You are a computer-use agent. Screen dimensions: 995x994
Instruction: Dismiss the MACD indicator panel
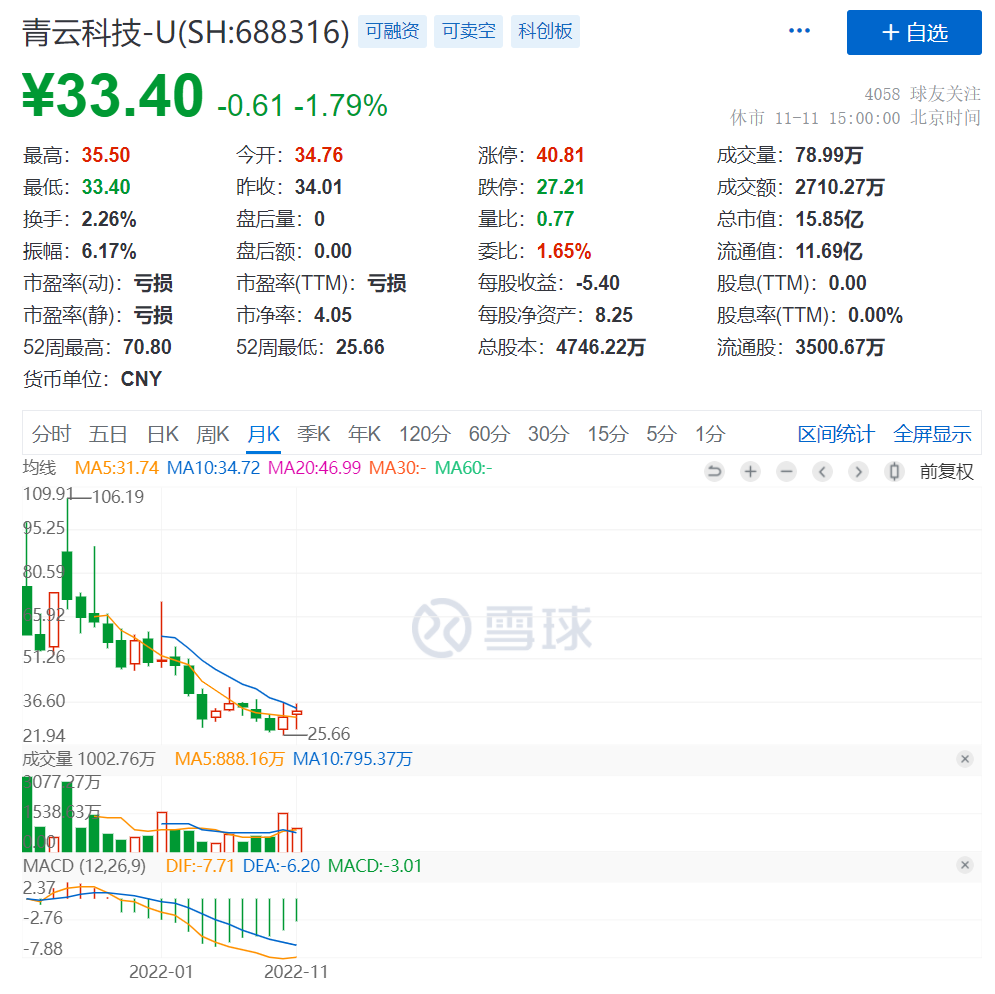(x=965, y=865)
